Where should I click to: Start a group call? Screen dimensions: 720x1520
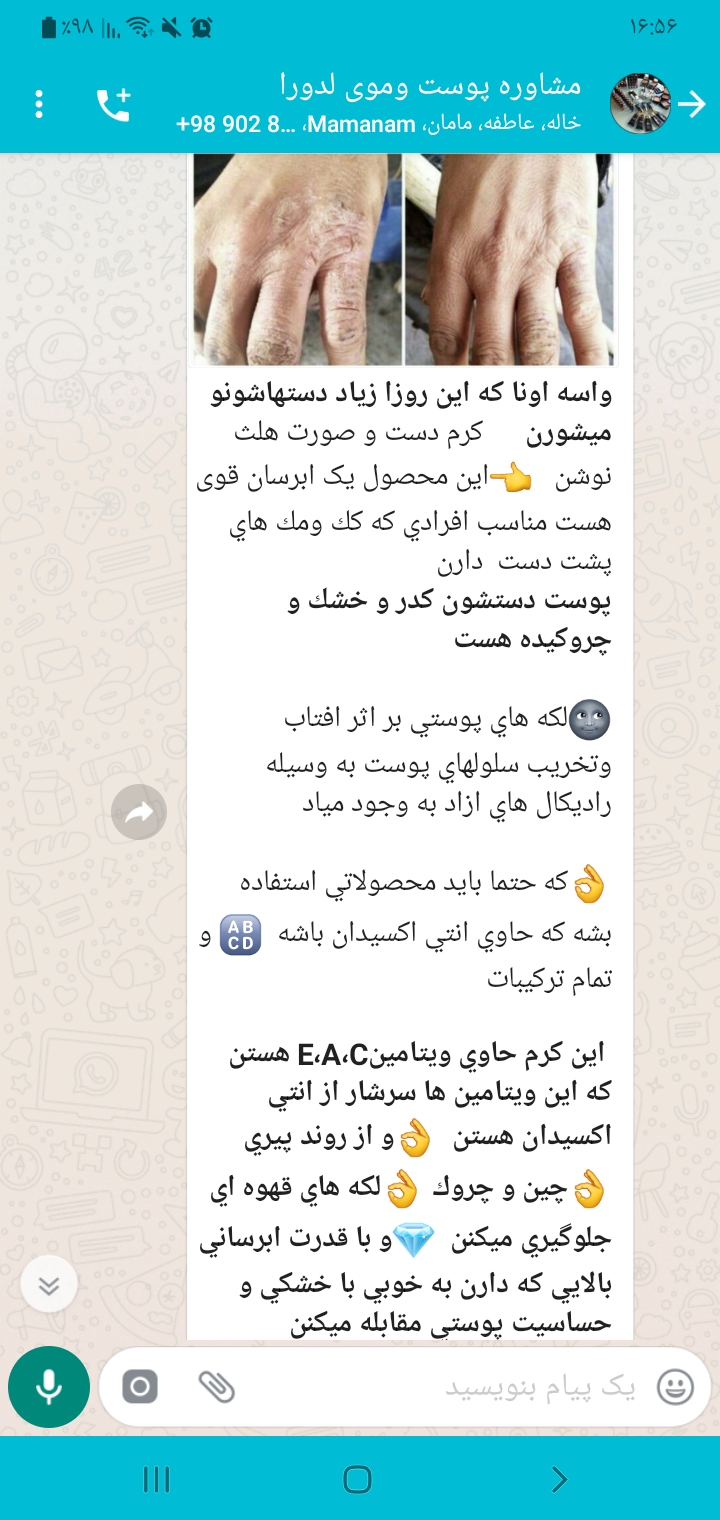113,104
